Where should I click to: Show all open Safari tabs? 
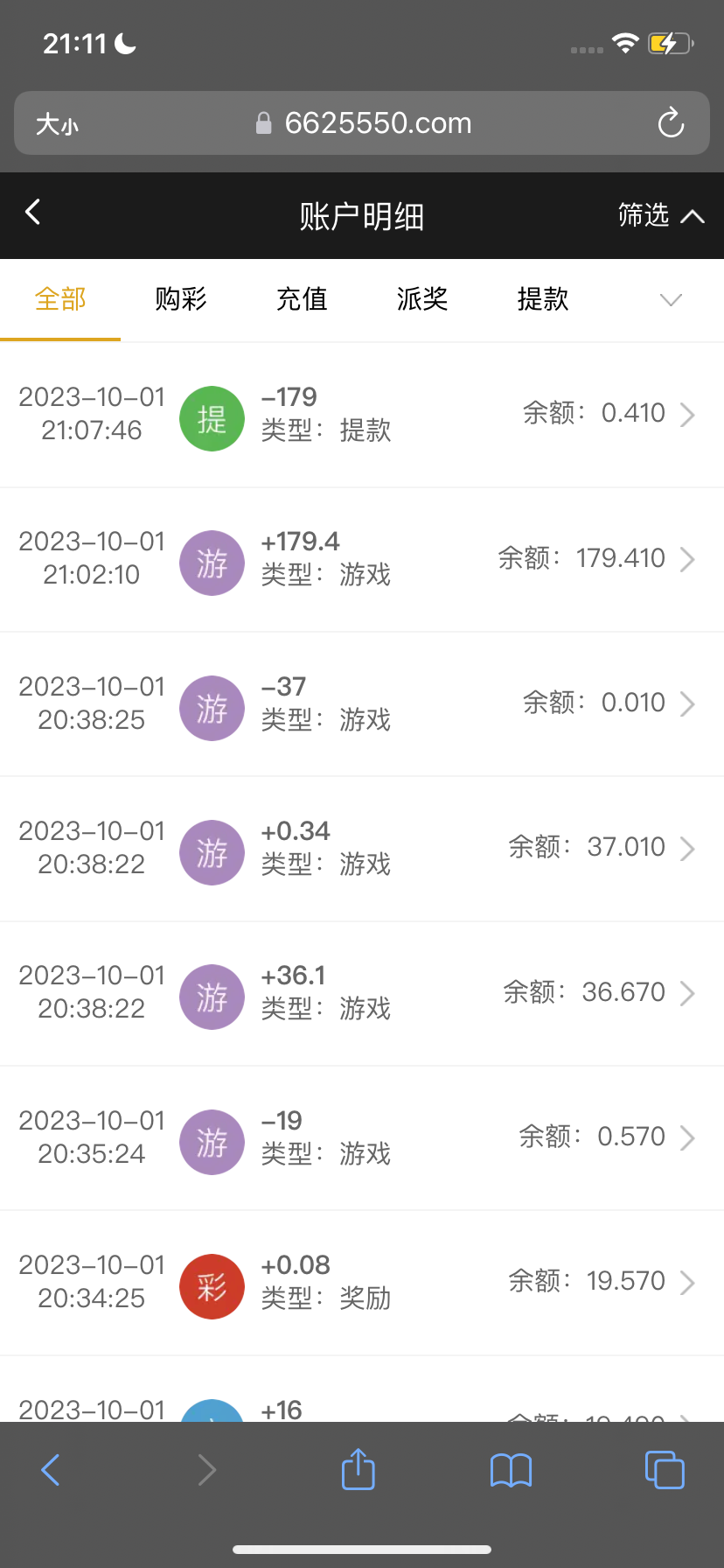pyautogui.click(x=665, y=1470)
